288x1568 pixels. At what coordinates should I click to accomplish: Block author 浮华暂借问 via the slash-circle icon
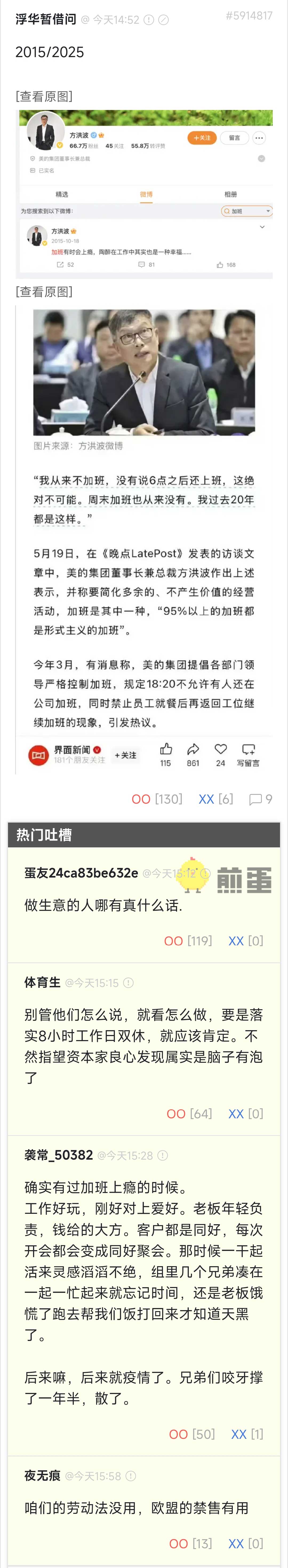tap(163, 19)
